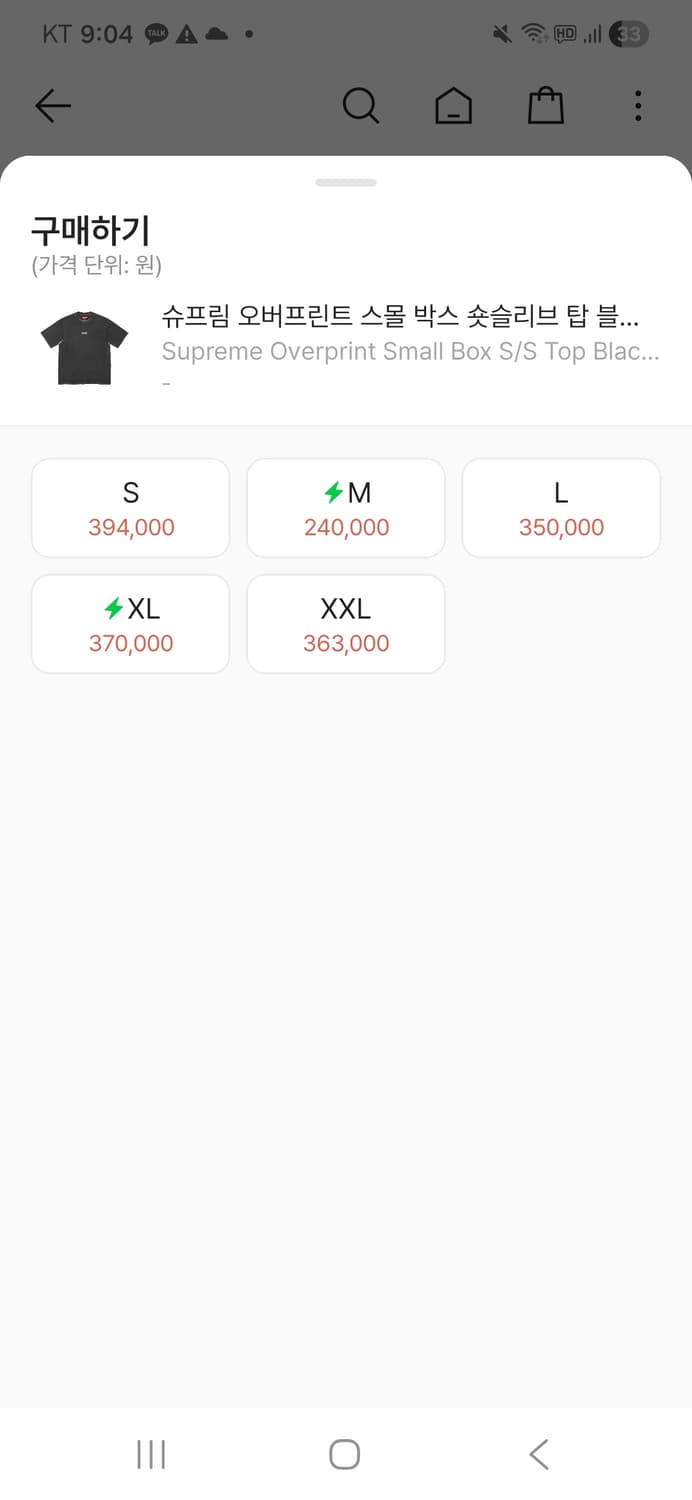
Task: Open the search magnifier icon
Action: point(361,106)
